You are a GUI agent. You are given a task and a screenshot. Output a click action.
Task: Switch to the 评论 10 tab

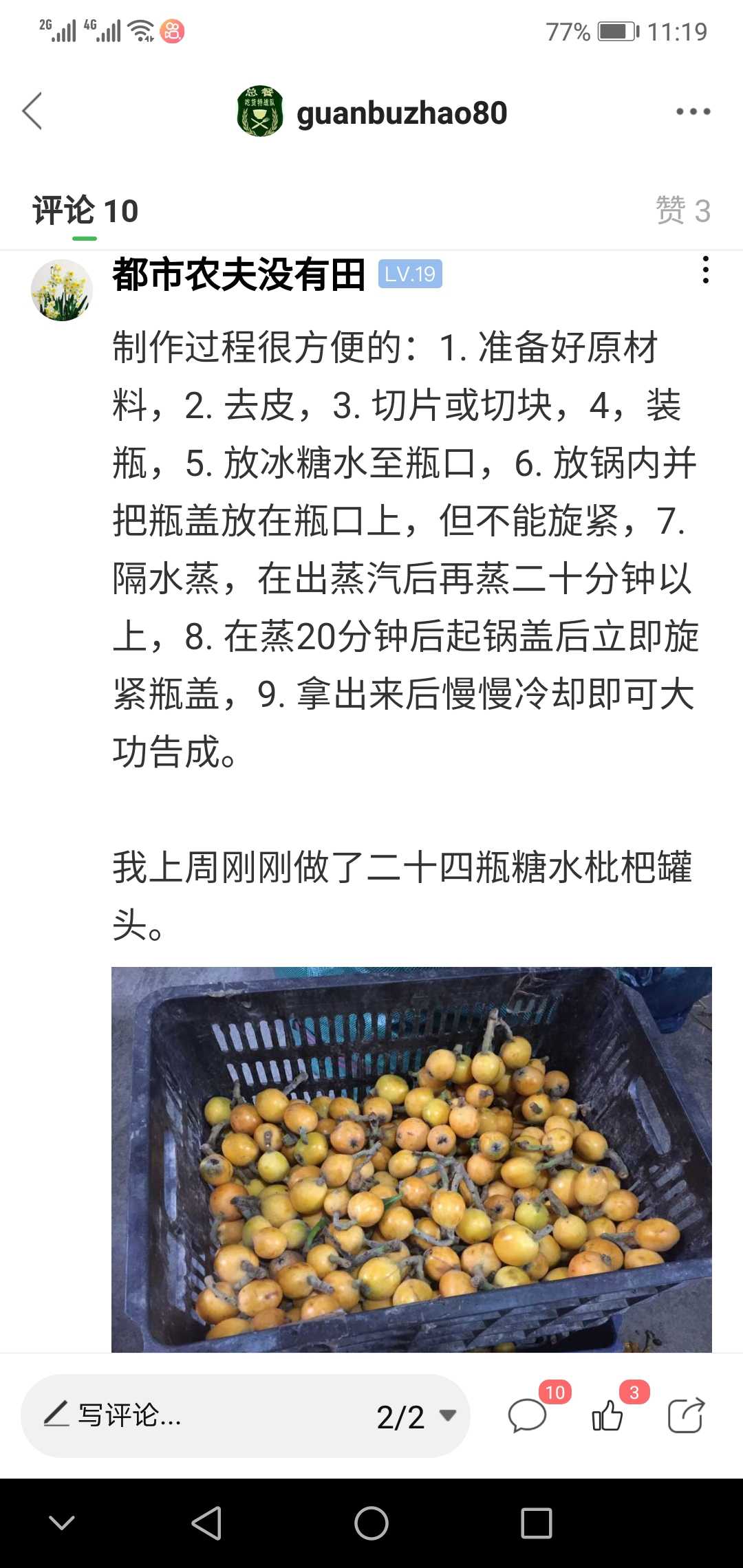[x=85, y=210]
